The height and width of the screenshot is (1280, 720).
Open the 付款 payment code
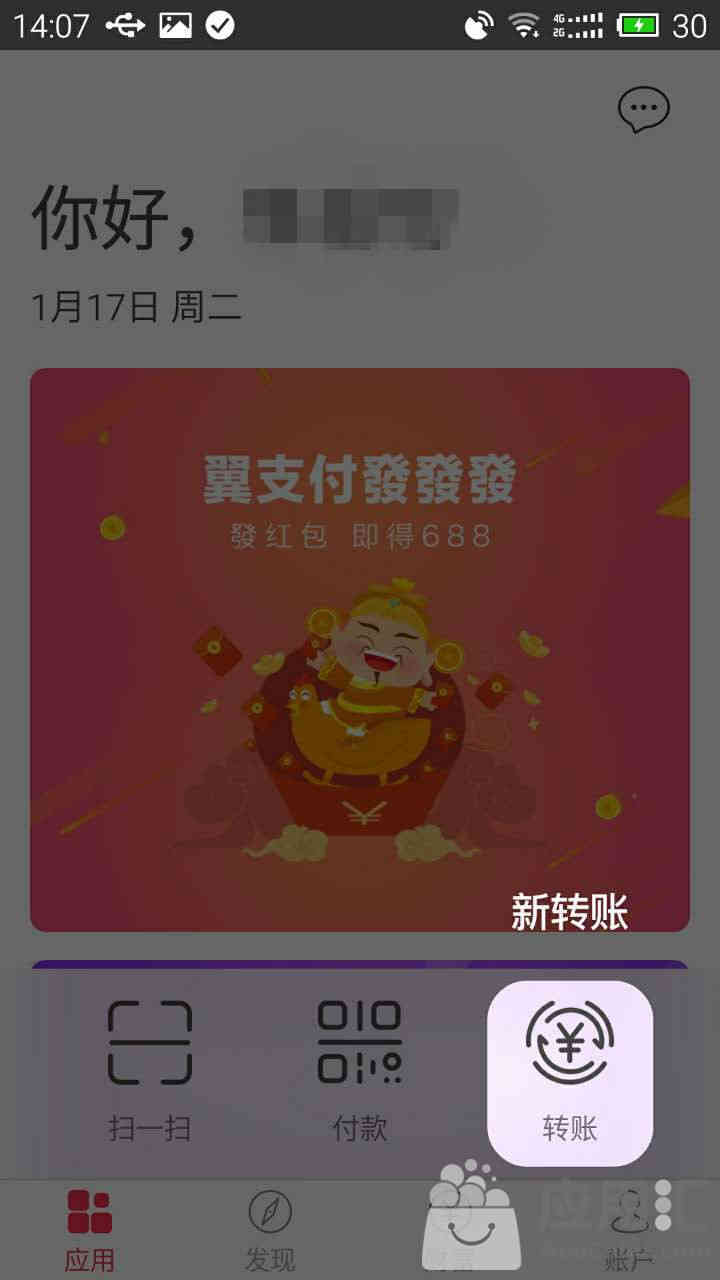(360, 1070)
